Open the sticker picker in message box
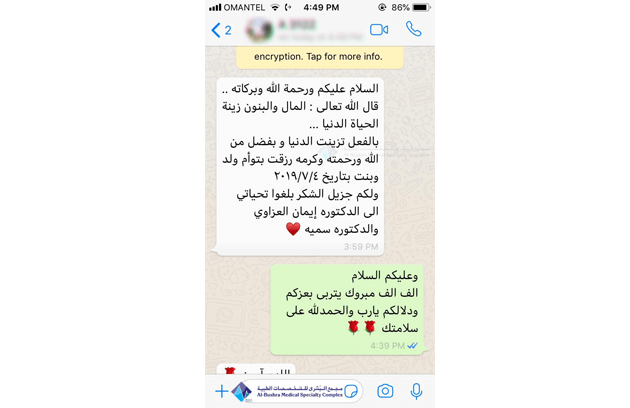630x408 pixels. 351,391
